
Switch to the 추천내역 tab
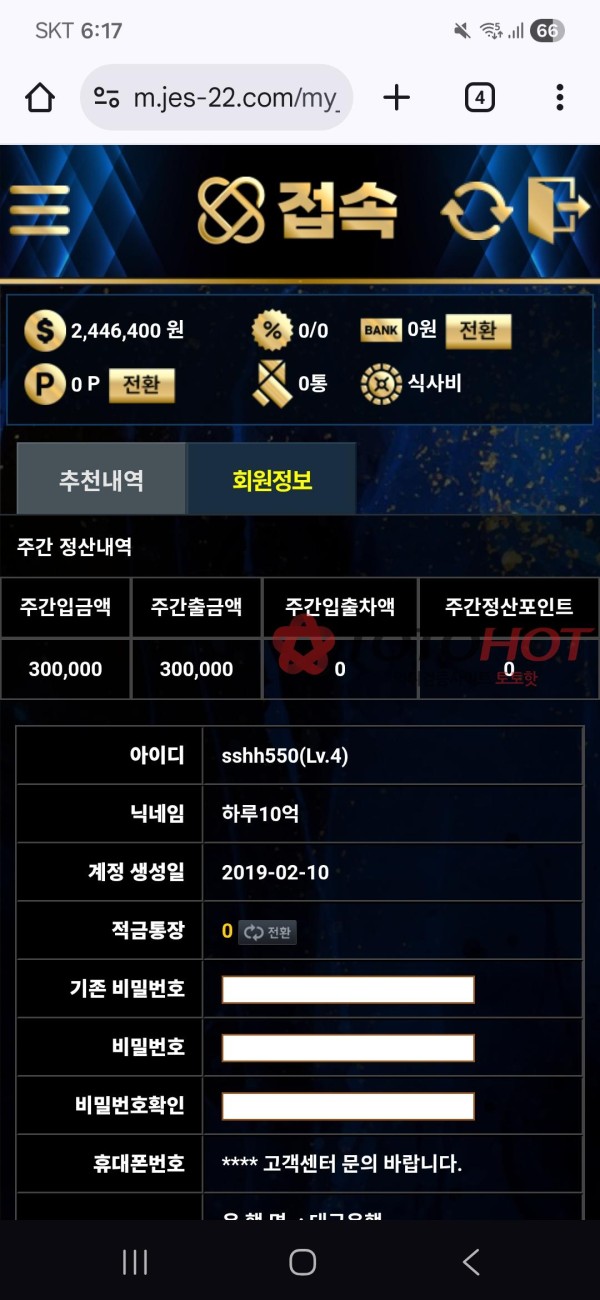101,479
